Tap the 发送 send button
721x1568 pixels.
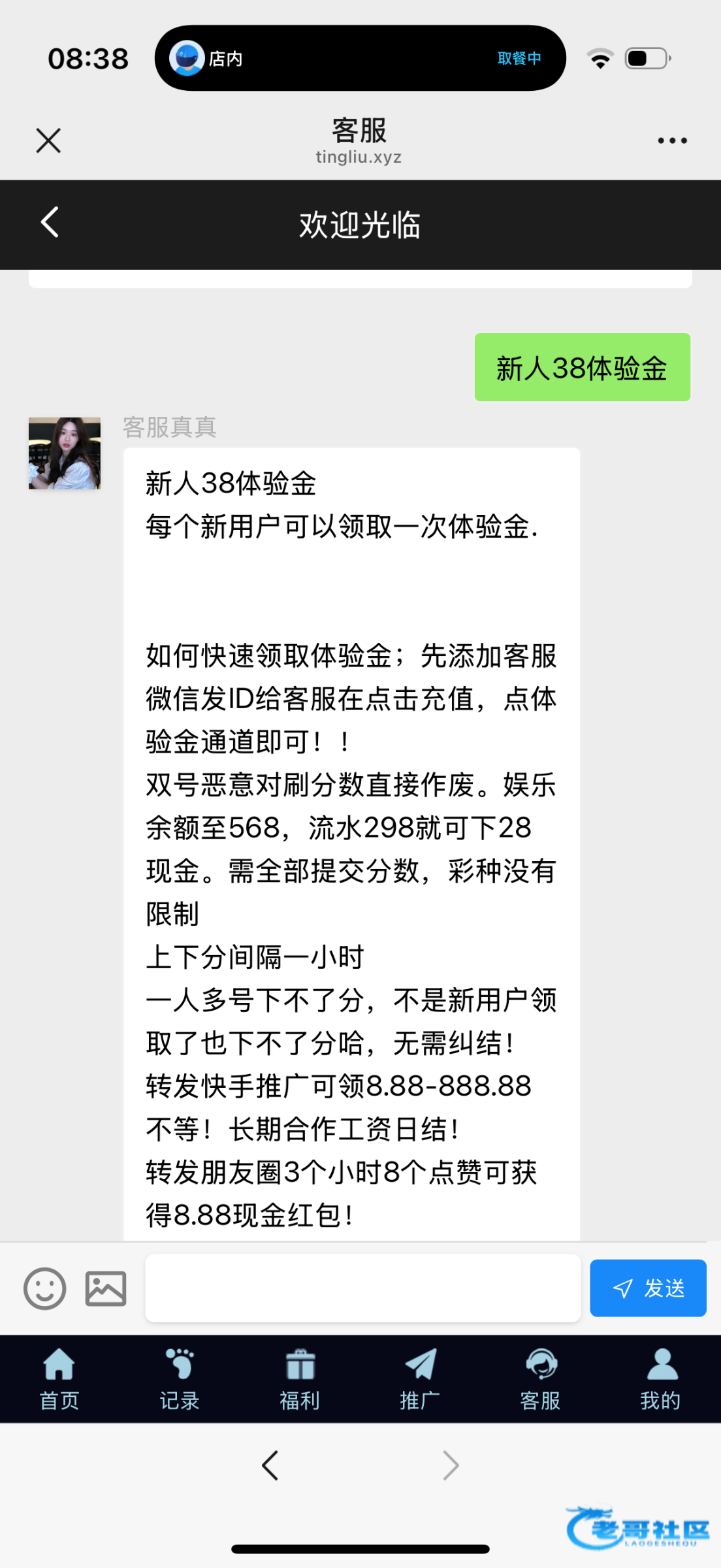[647, 1288]
